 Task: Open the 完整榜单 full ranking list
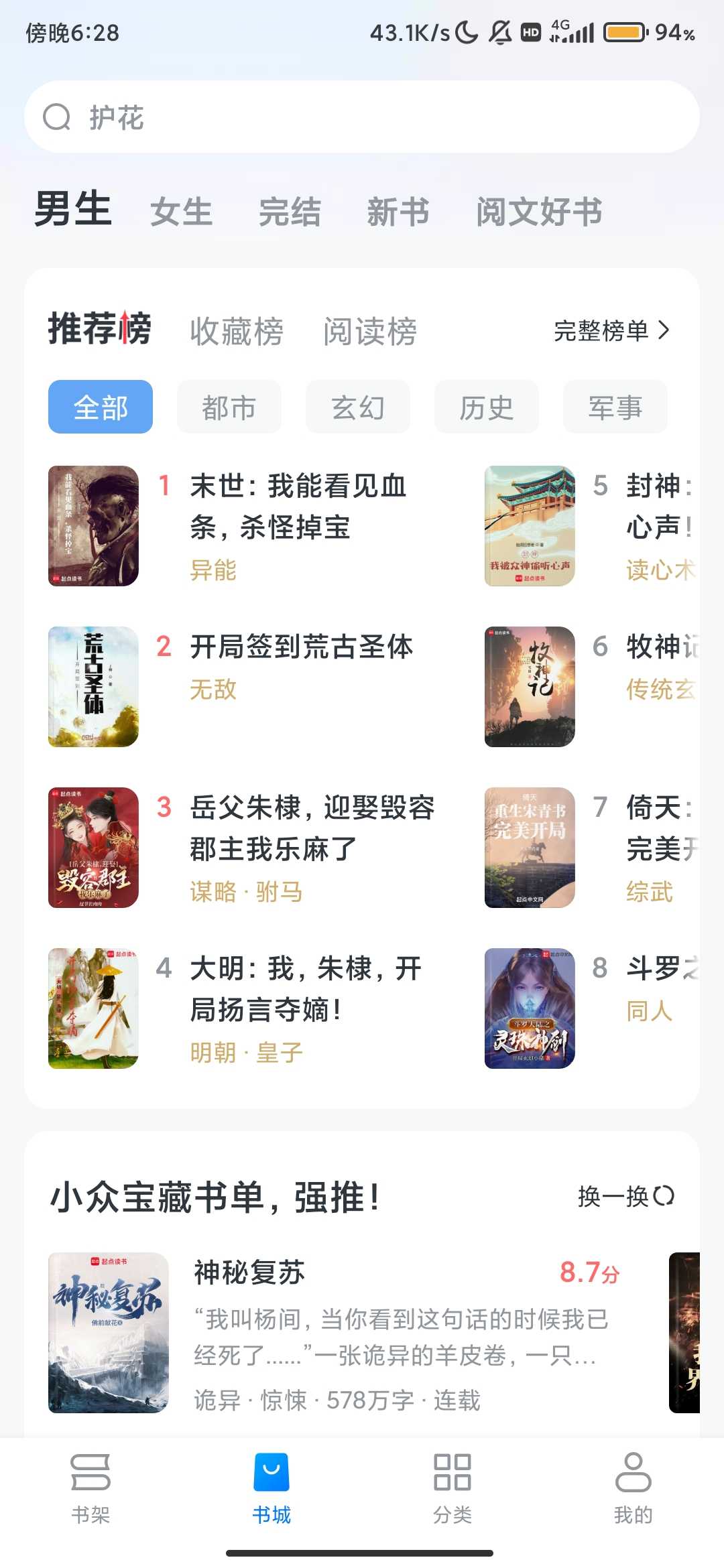(611, 330)
